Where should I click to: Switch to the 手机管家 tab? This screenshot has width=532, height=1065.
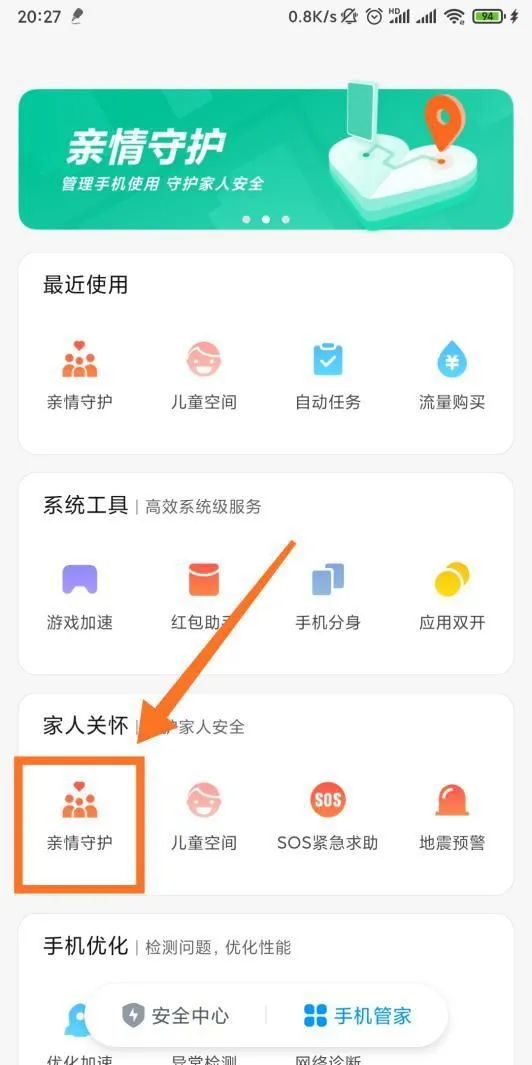[357, 1015]
